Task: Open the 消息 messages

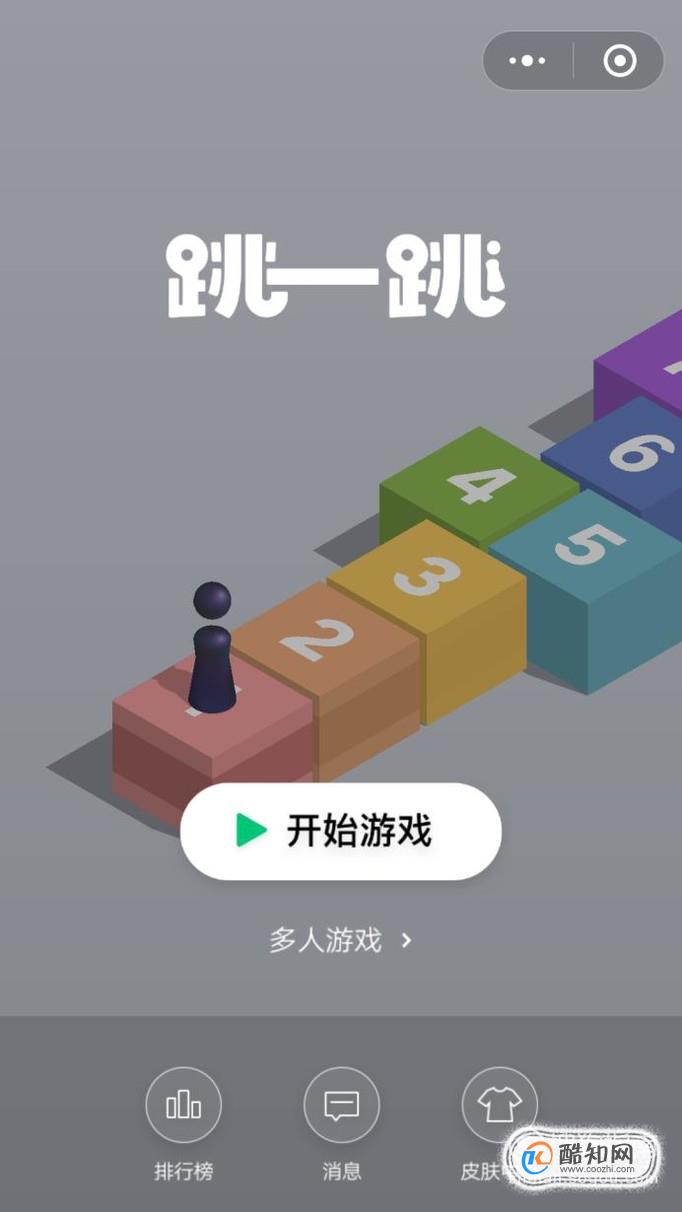Action: tap(341, 1105)
